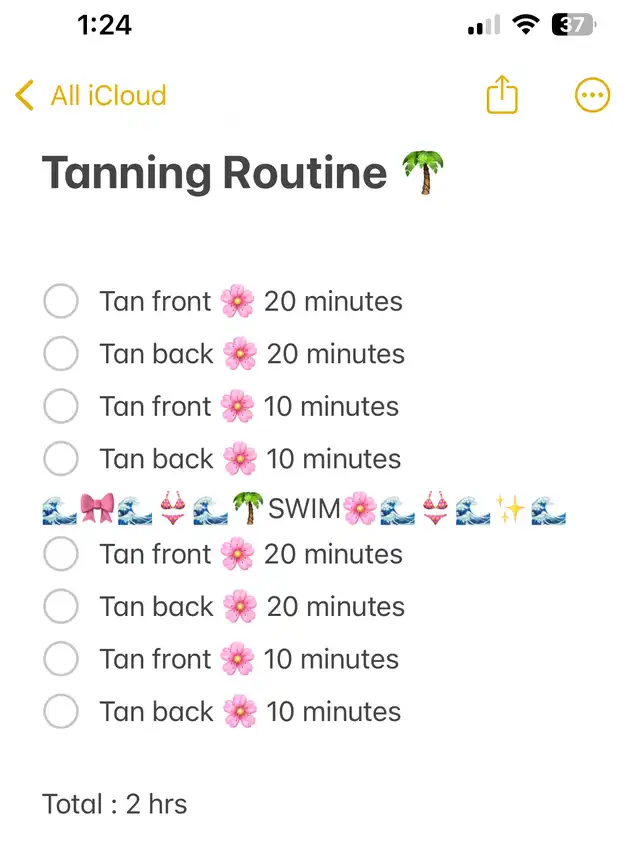Image resolution: width=640 pixels, height=854 pixels.
Task: Check Tan front 20 minutes before SWIM
Action: tap(61, 301)
